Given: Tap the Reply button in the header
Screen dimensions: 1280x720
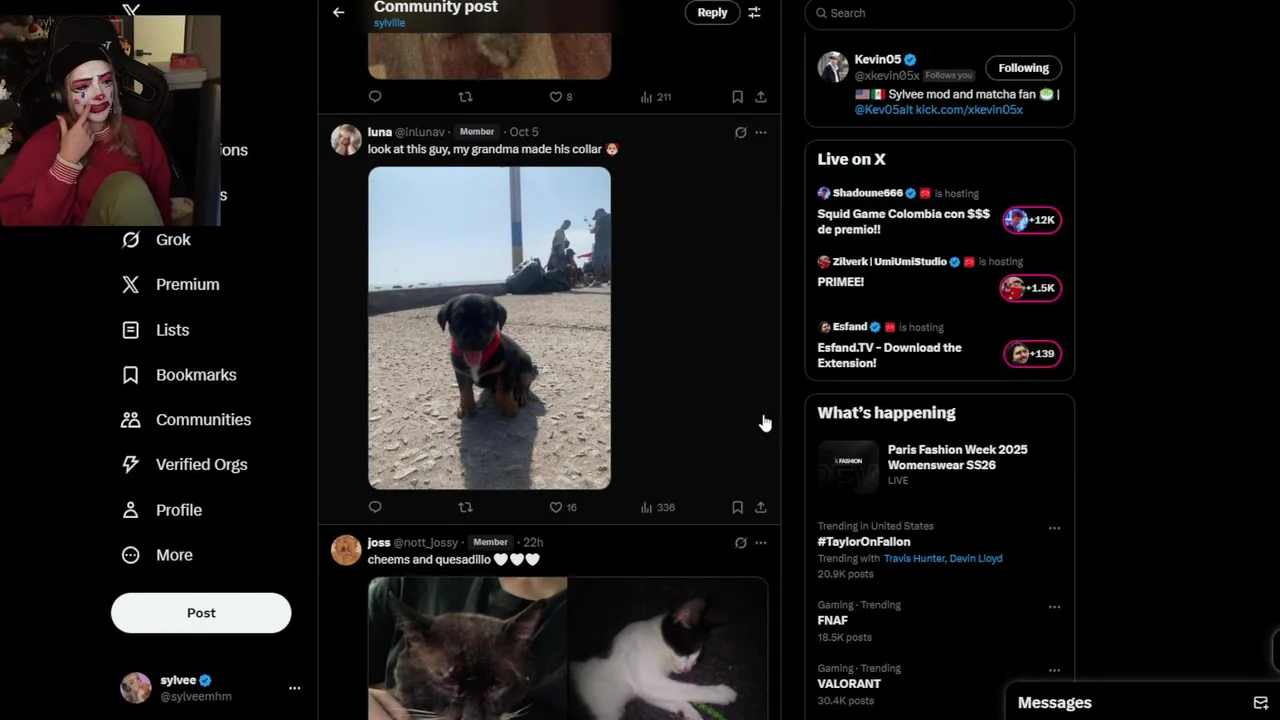Looking at the screenshot, I should tap(712, 12).
